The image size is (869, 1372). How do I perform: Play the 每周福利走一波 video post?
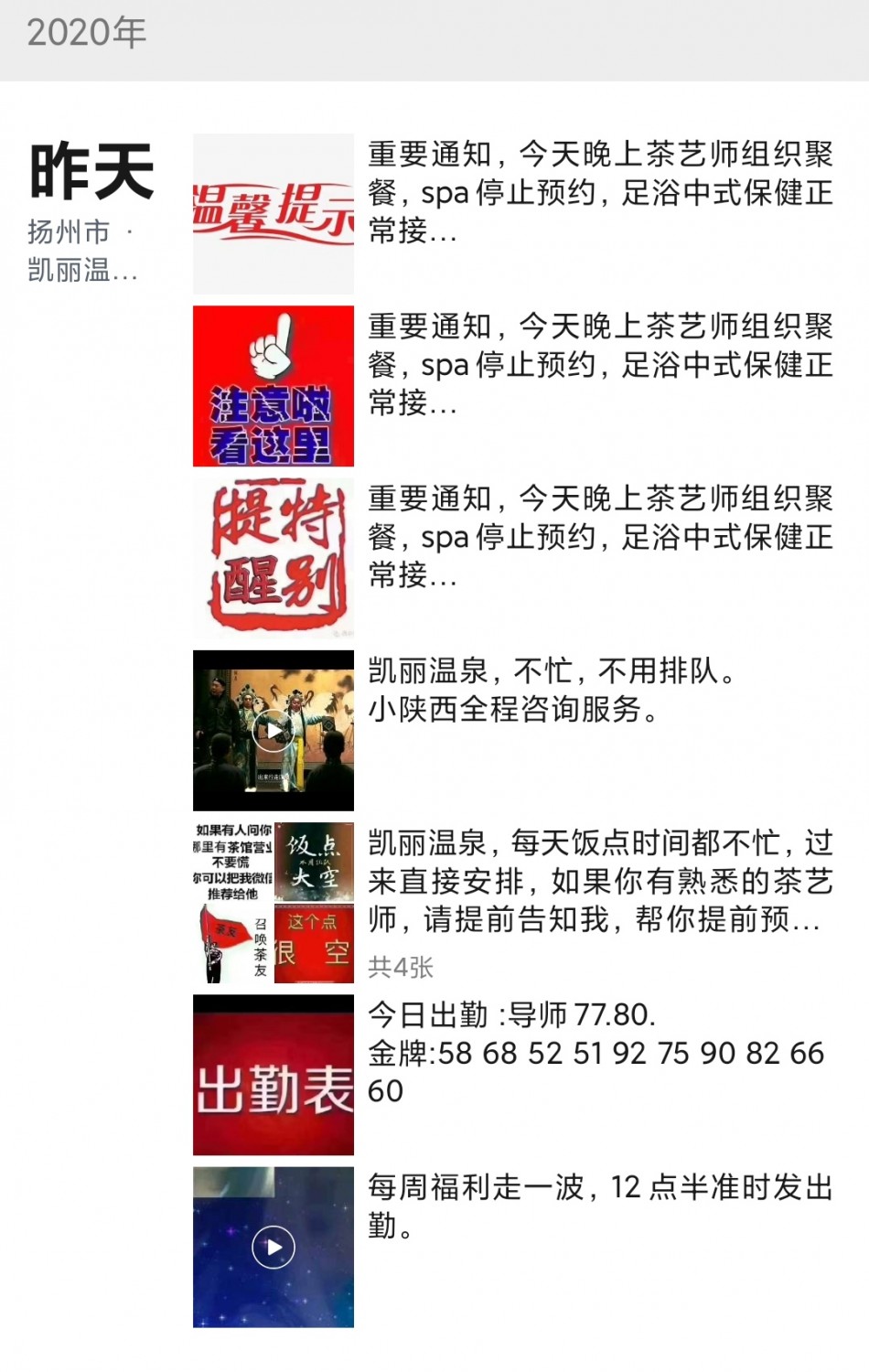coord(273,1247)
